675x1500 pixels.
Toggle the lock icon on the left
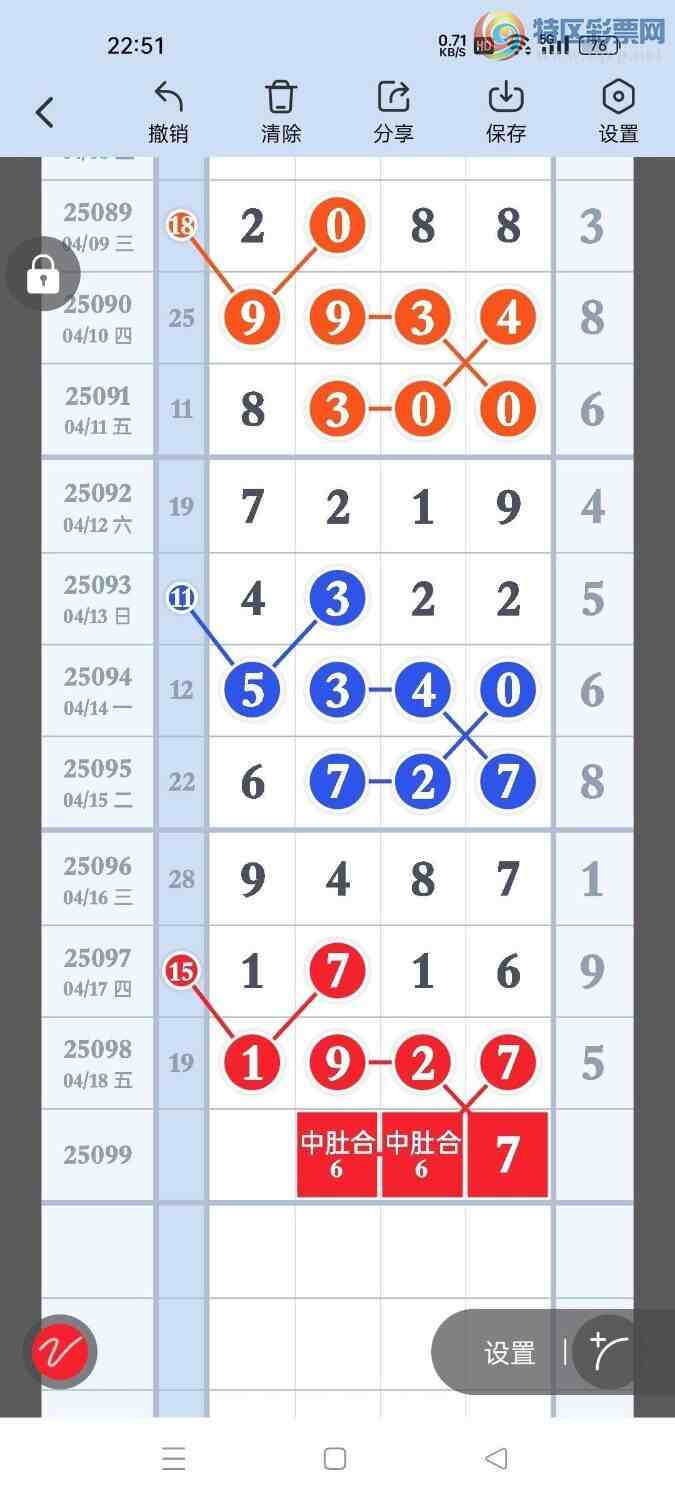point(42,273)
